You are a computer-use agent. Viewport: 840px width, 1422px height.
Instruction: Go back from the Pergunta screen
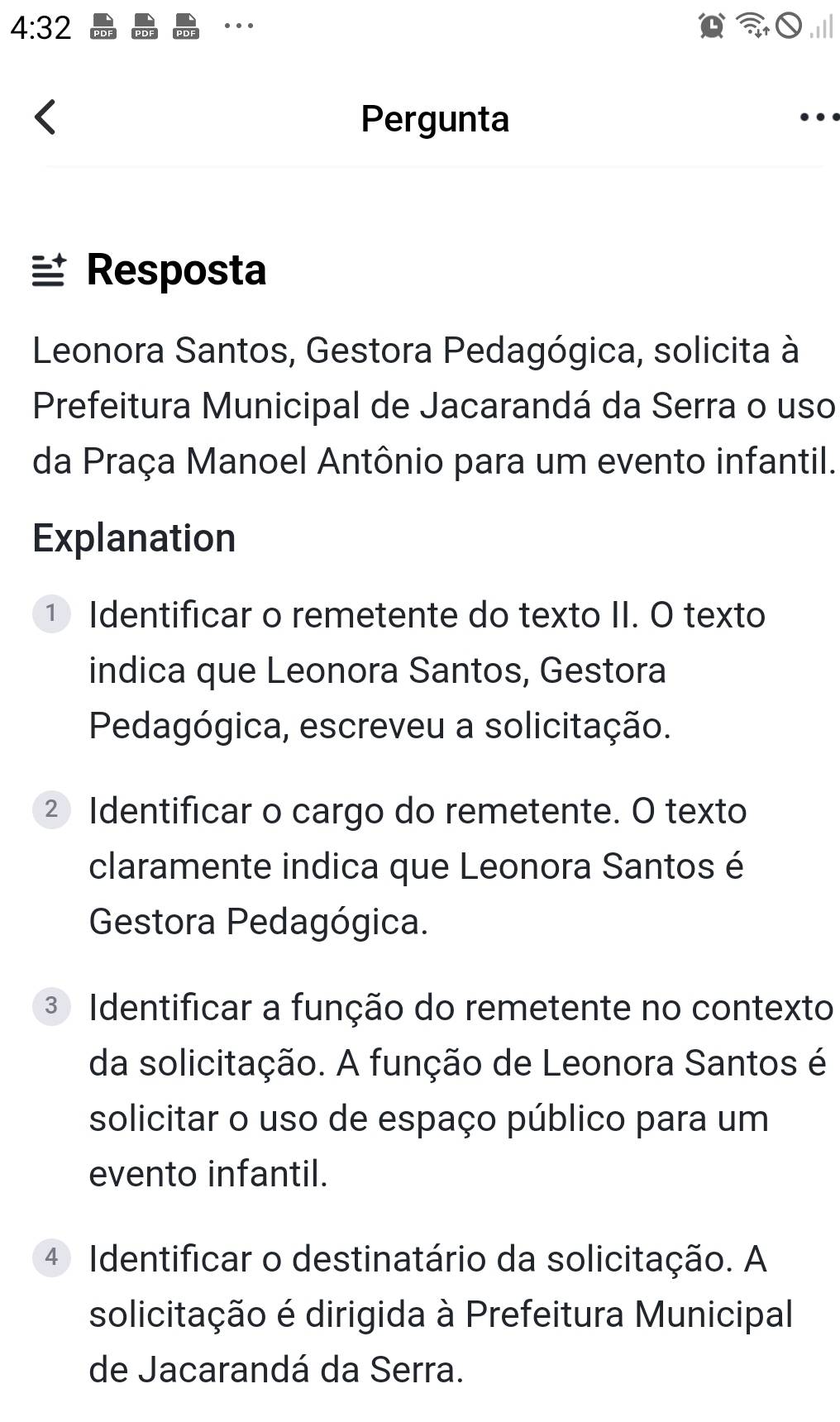(x=46, y=117)
